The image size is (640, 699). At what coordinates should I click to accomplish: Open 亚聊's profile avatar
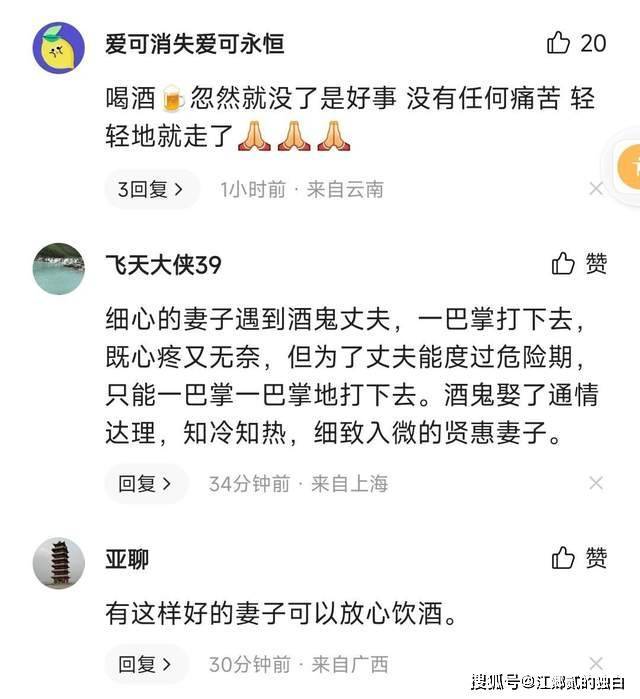(x=58, y=562)
